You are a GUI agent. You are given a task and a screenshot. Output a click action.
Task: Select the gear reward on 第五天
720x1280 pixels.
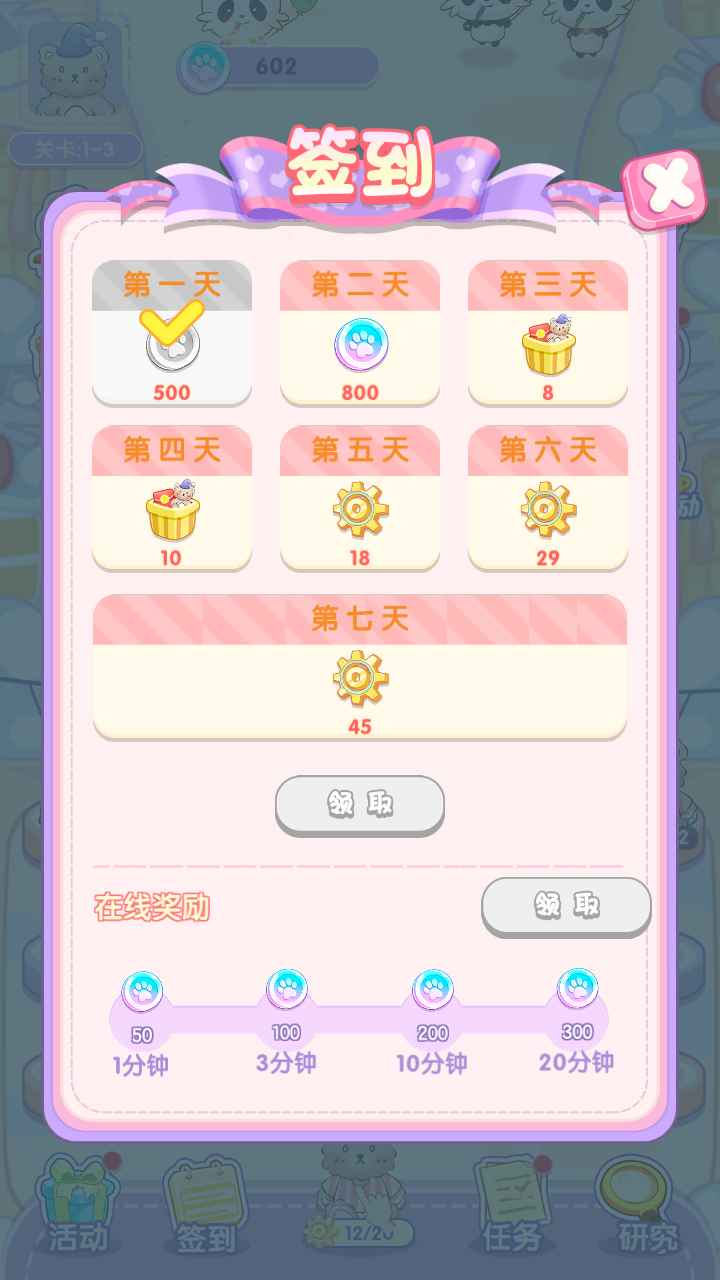[360, 510]
